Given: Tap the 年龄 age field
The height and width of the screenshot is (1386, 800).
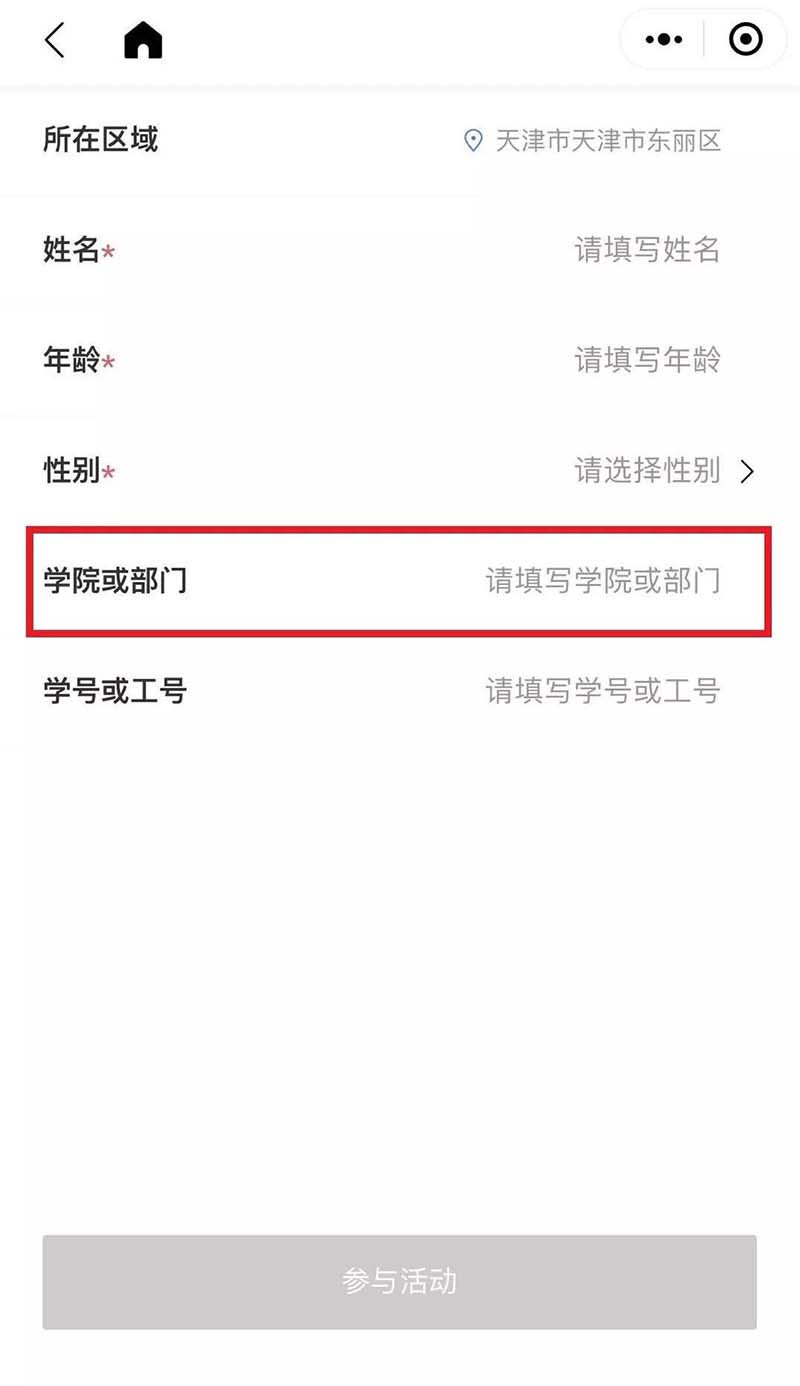Looking at the screenshot, I should [646, 360].
